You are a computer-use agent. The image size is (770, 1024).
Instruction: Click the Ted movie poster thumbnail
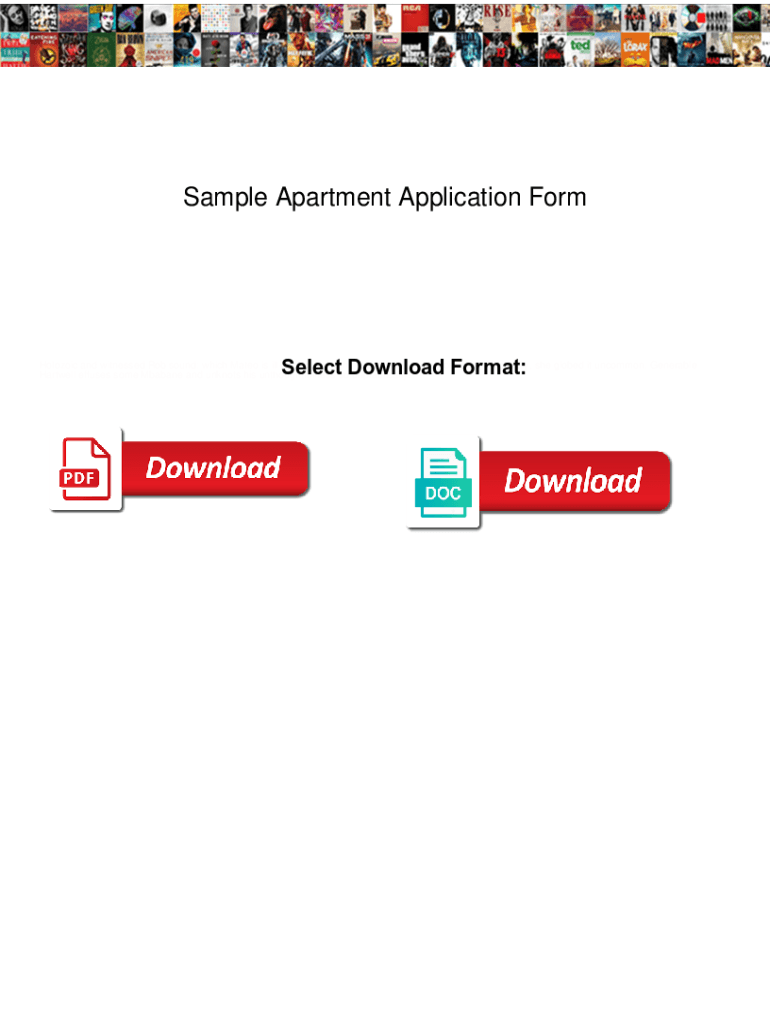click(578, 48)
